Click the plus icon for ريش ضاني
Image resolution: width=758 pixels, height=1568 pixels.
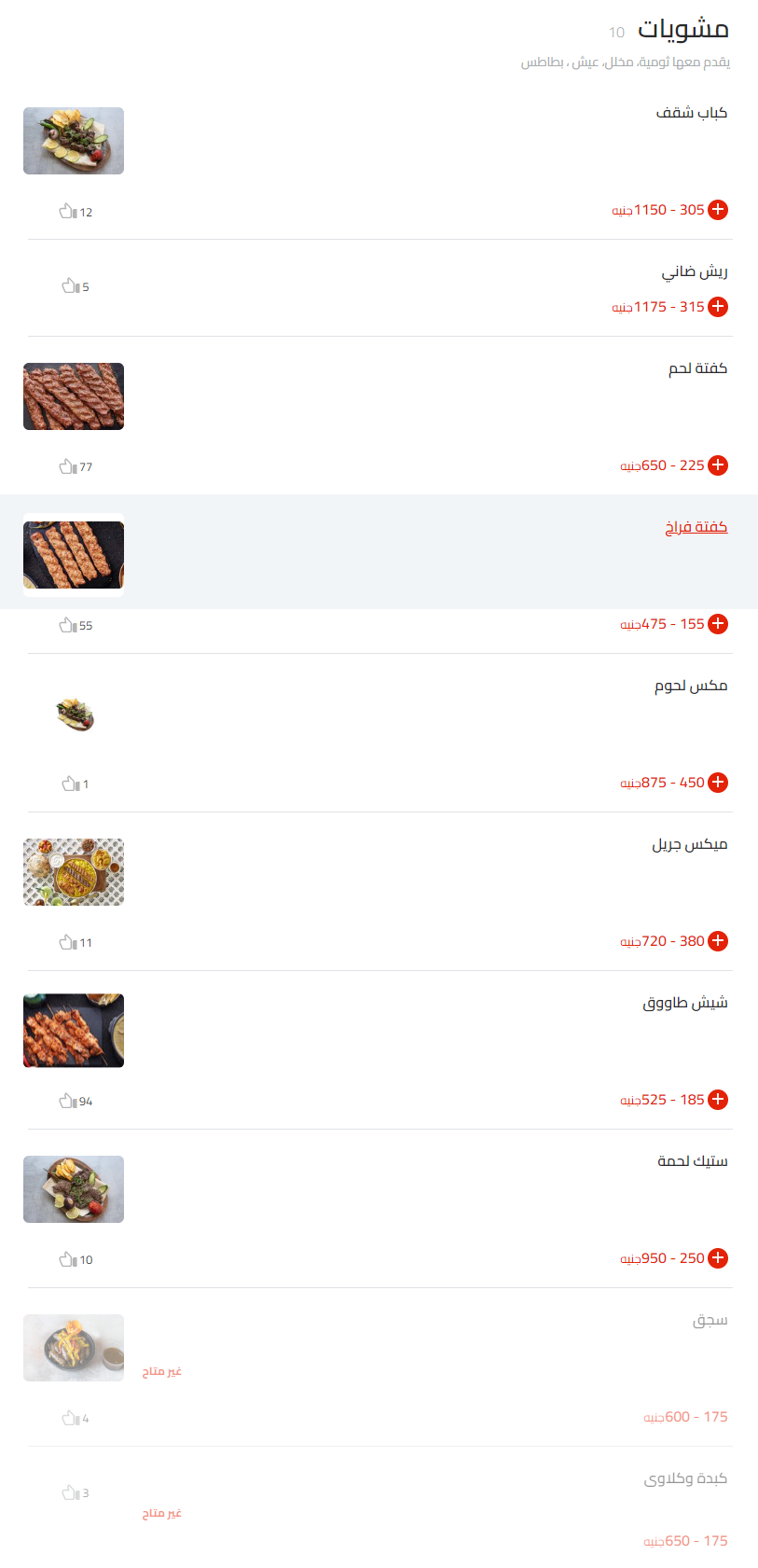(x=718, y=306)
